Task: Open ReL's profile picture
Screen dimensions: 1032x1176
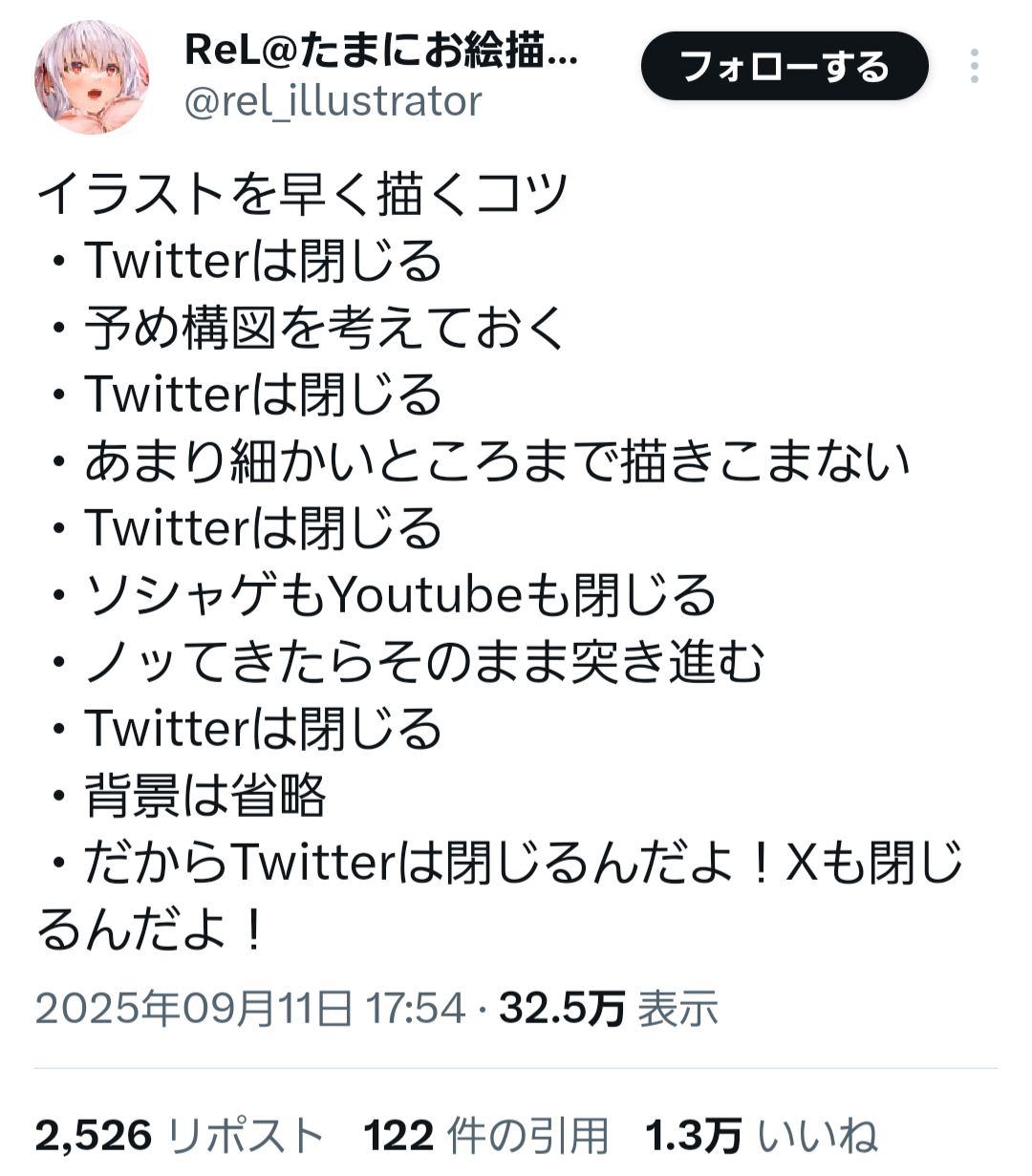Action: (92, 76)
